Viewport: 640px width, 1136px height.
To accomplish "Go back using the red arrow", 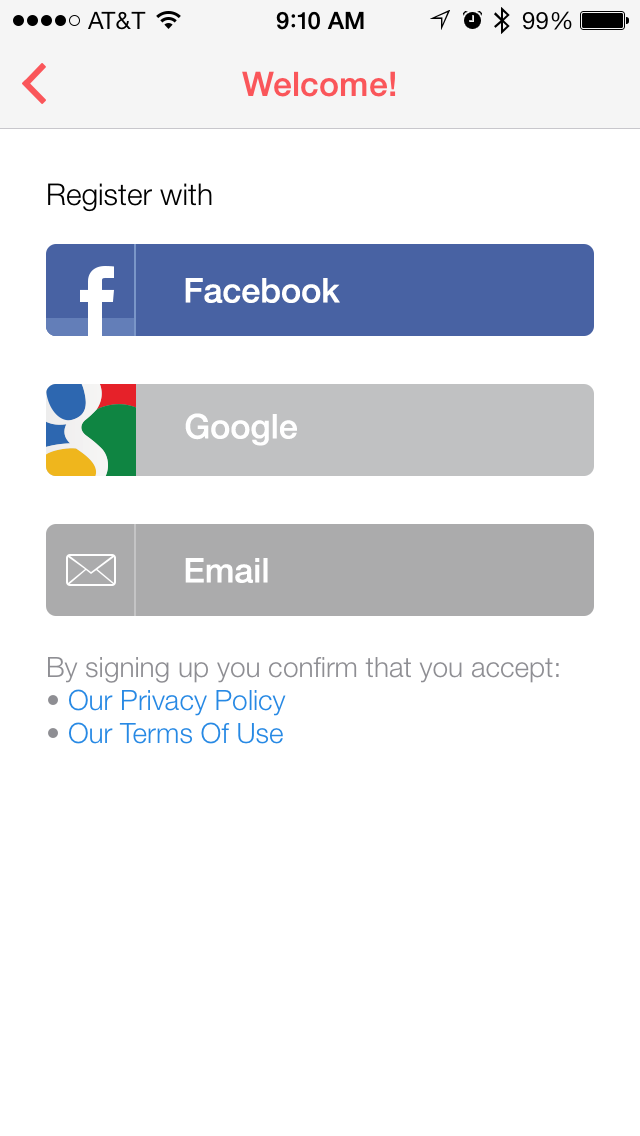I will (x=35, y=84).
